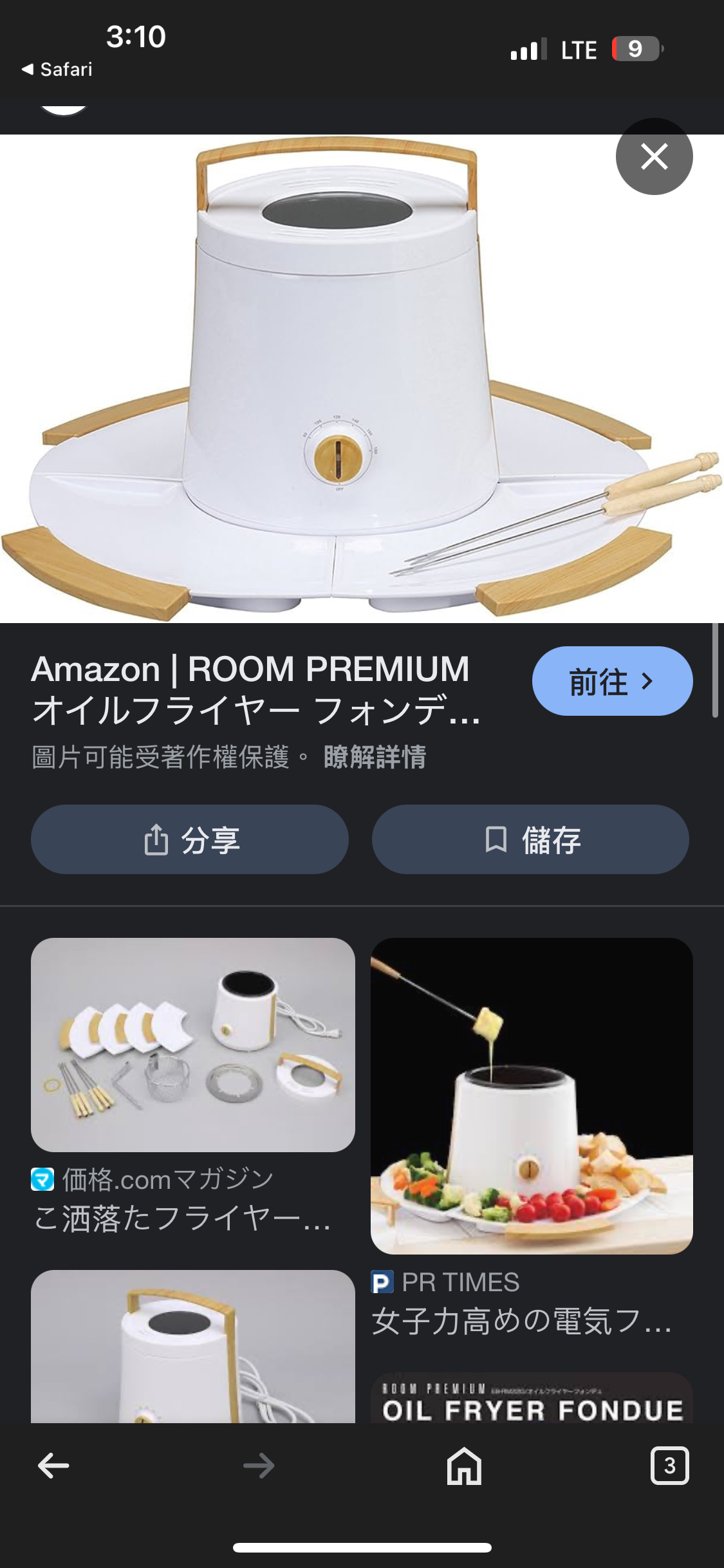Save the image with 儲存
The height and width of the screenshot is (1568, 724).
click(530, 839)
